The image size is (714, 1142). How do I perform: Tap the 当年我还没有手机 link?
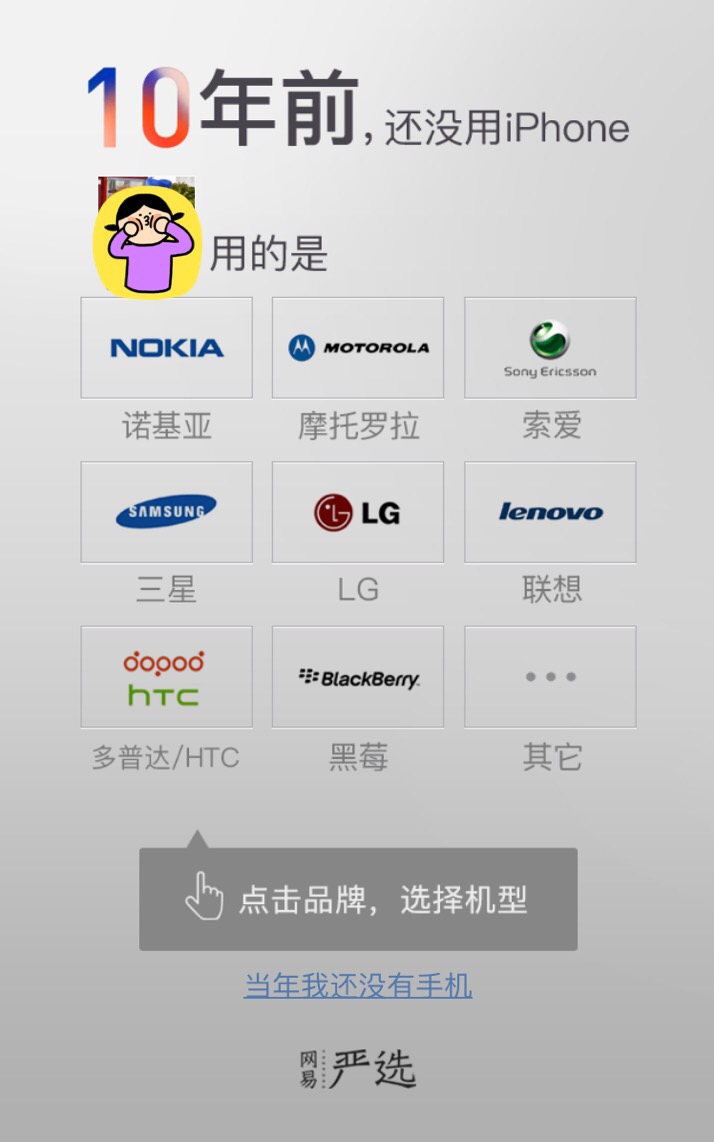tap(358, 986)
